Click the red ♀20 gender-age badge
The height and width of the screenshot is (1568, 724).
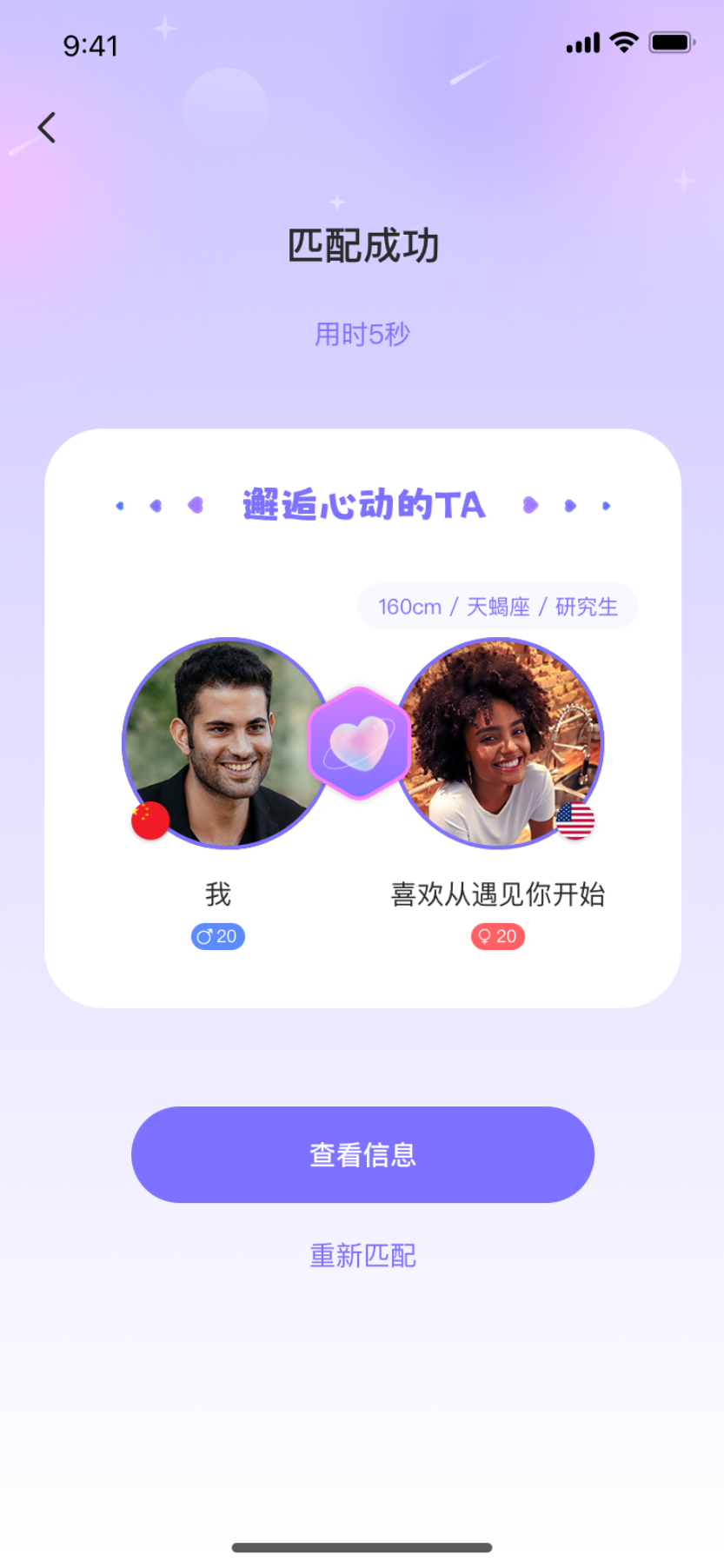[497, 936]
